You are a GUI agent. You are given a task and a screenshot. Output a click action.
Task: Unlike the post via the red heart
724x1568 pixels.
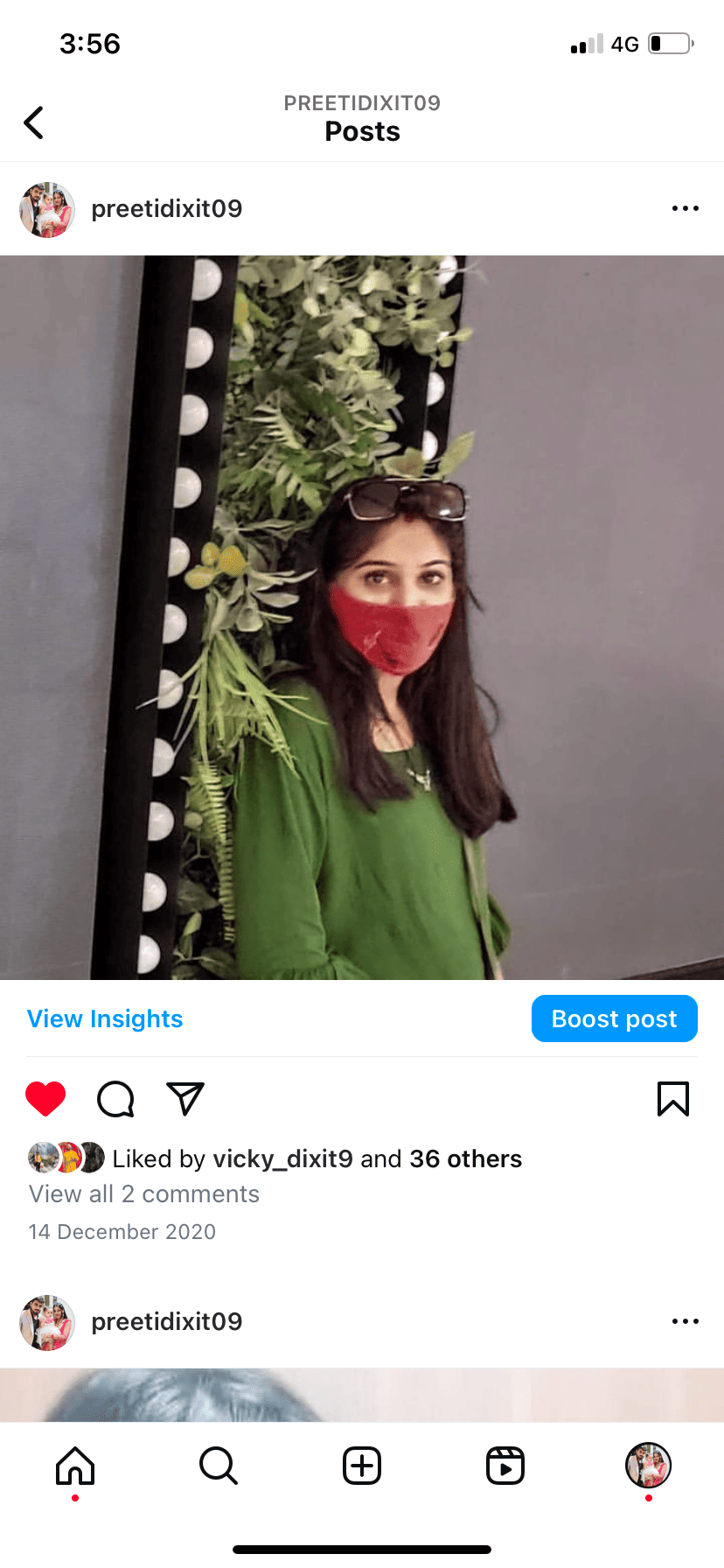point(45,1099)
